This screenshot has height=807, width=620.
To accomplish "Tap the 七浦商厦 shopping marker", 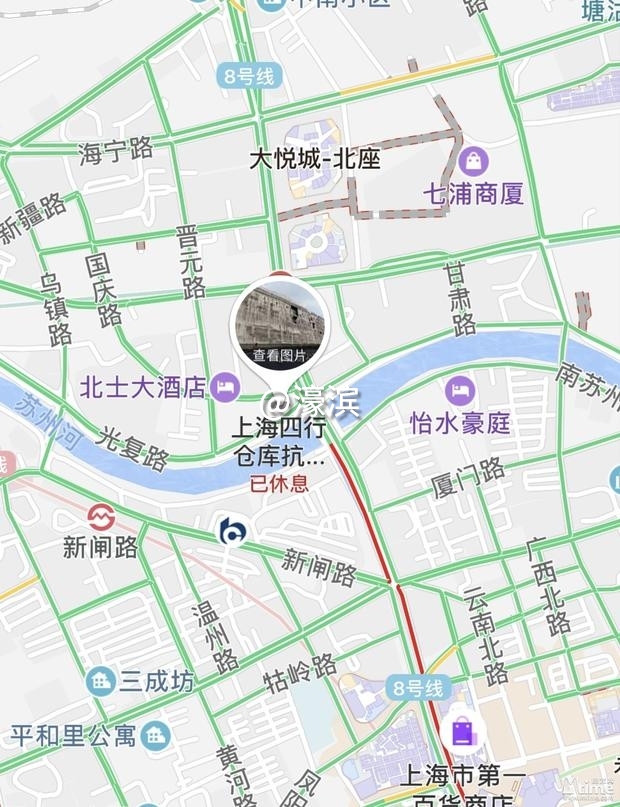I will (x=473, y=160).
